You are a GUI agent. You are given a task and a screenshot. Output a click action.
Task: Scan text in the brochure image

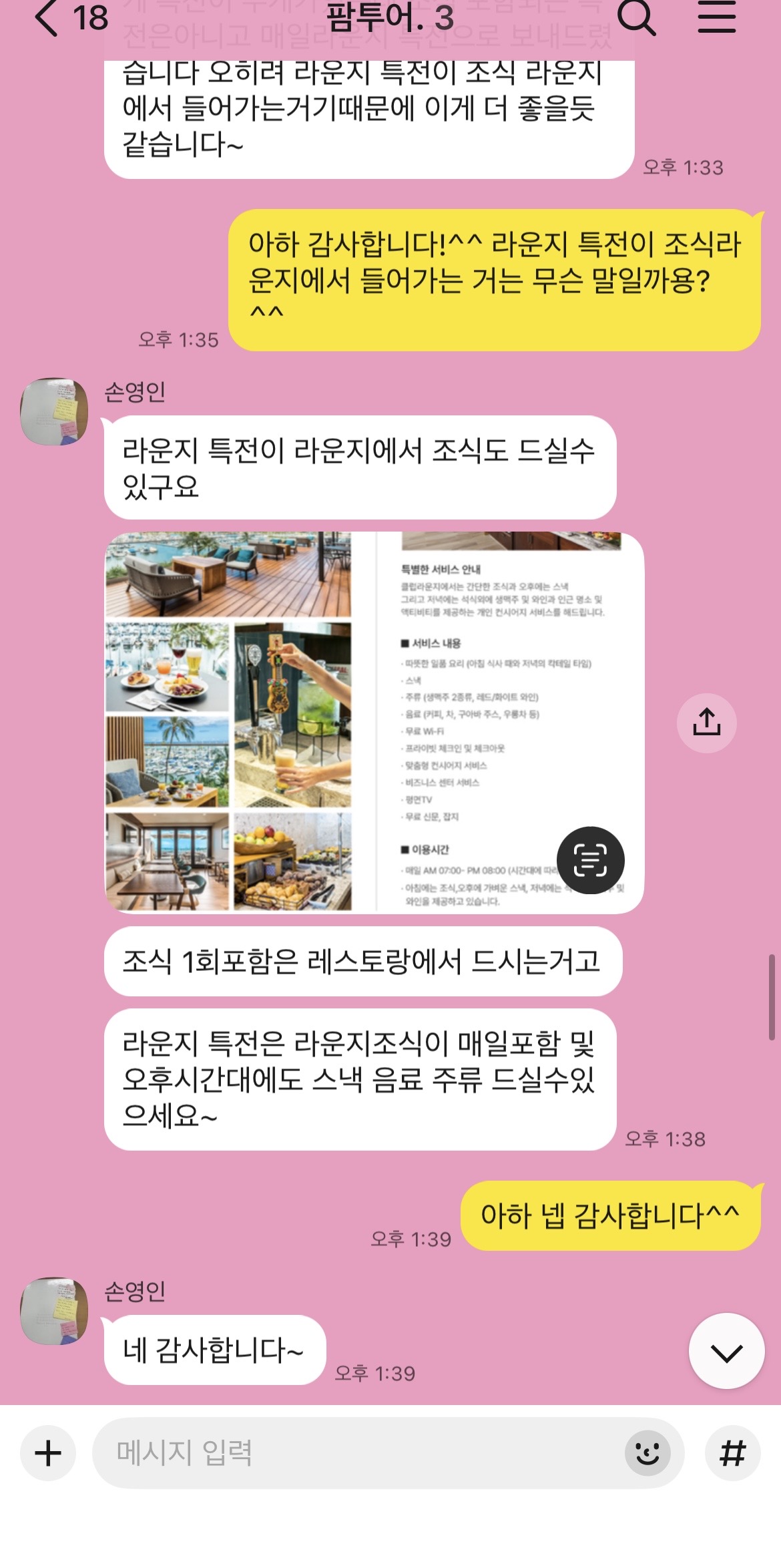(x=590, y=860)
